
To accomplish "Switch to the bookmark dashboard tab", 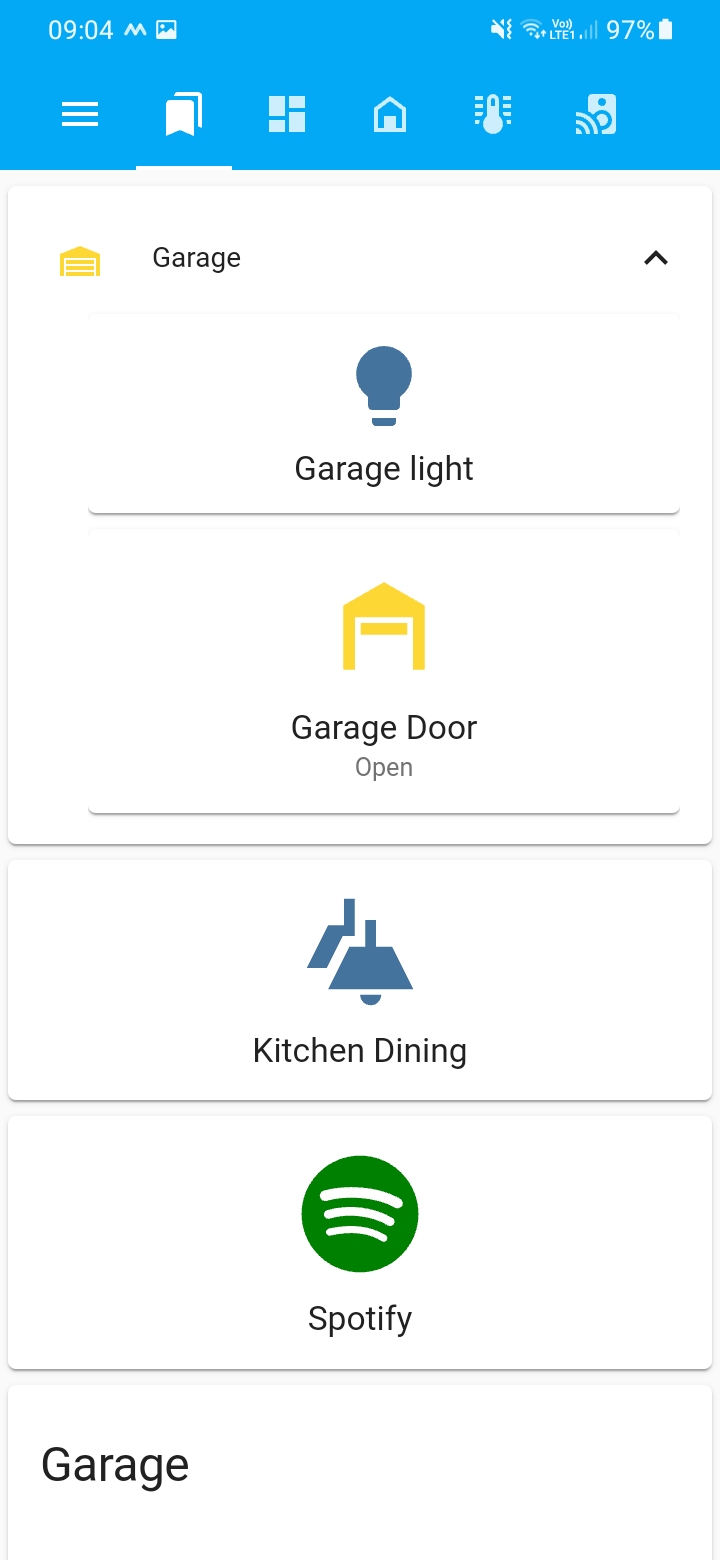I will click(183, 114).
